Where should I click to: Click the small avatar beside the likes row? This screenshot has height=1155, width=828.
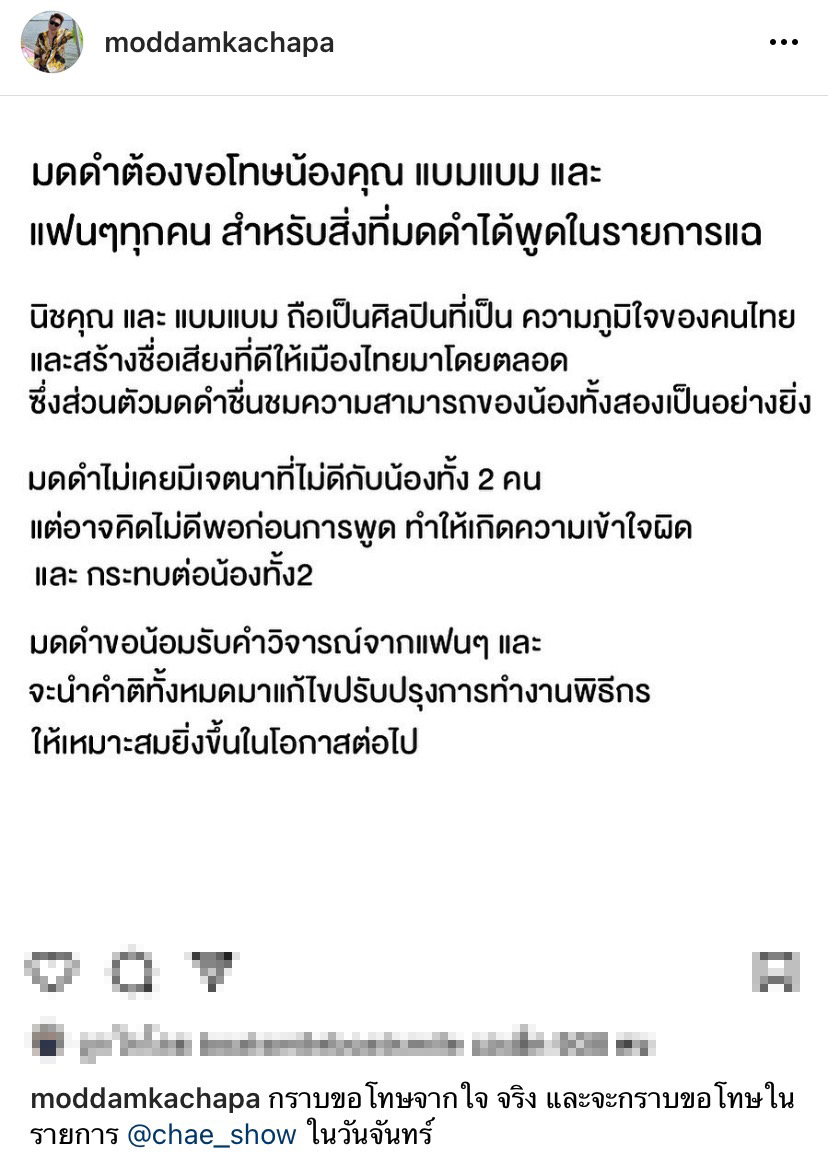pos(45,1040)
